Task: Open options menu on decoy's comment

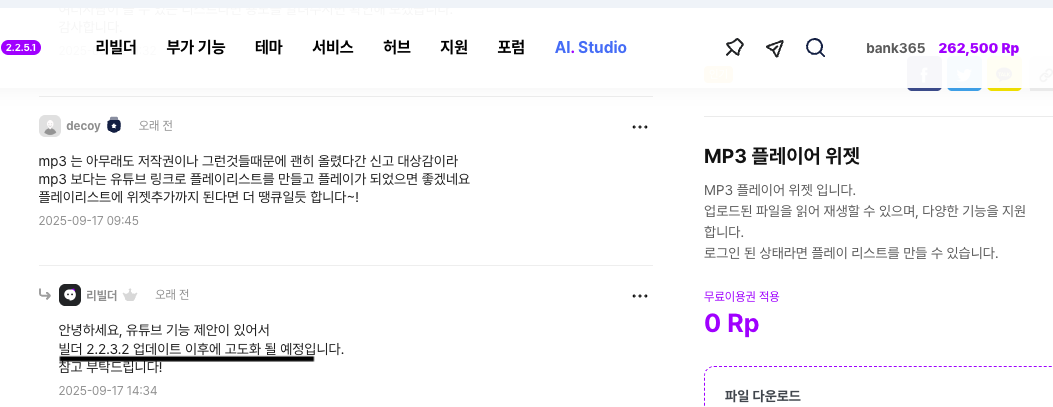Action: 640,127
